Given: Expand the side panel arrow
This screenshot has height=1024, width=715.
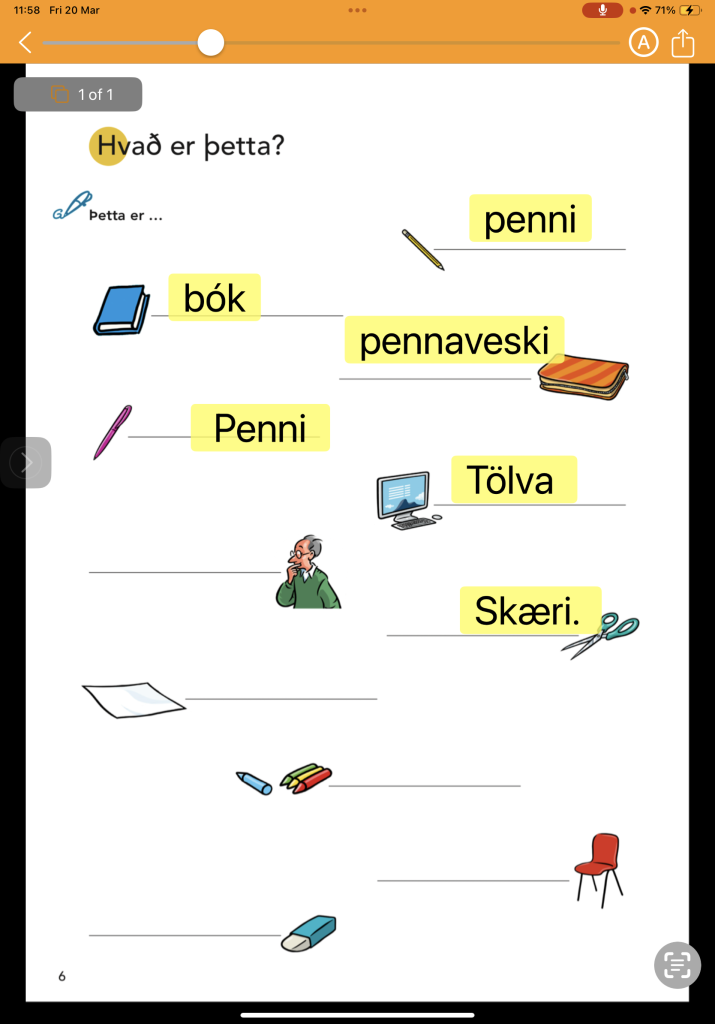Looking at the screenshot, I should [x=26, y=462].
